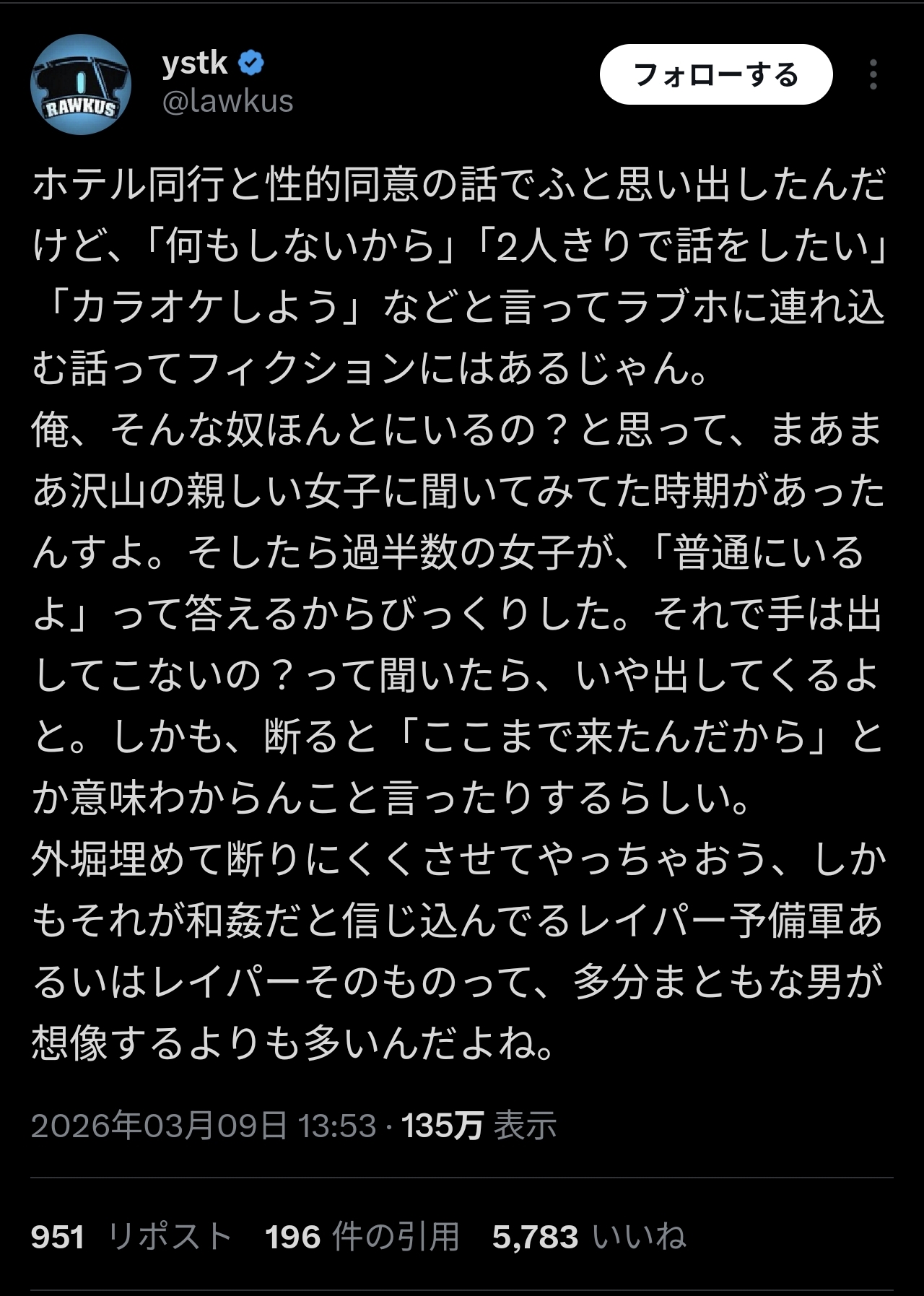Tap the フォローする follow button
This screenshot has width=924, height=1296.
715,75
